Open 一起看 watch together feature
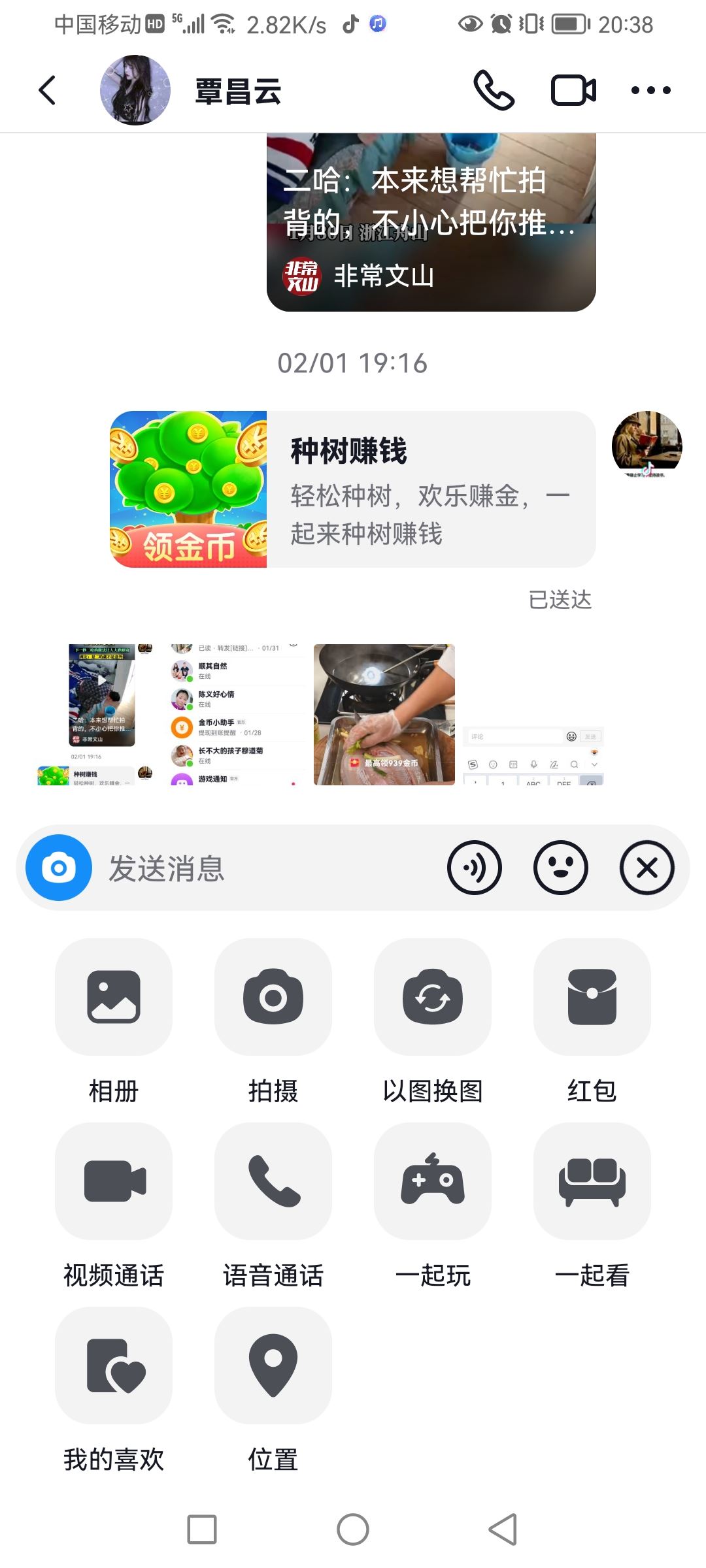The image size is (706, 1568). [592, 1183]
